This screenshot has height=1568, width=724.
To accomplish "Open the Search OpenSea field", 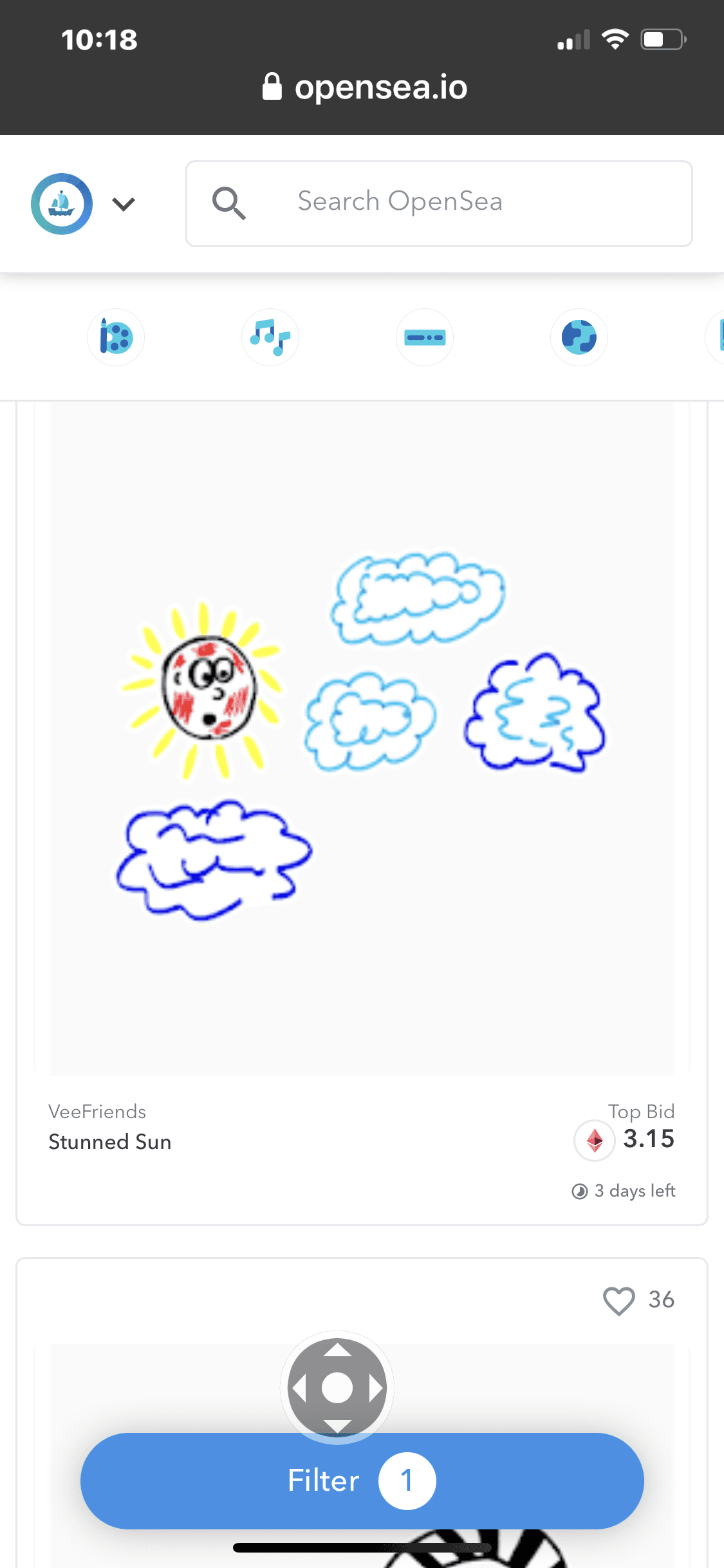I will 439,203.
